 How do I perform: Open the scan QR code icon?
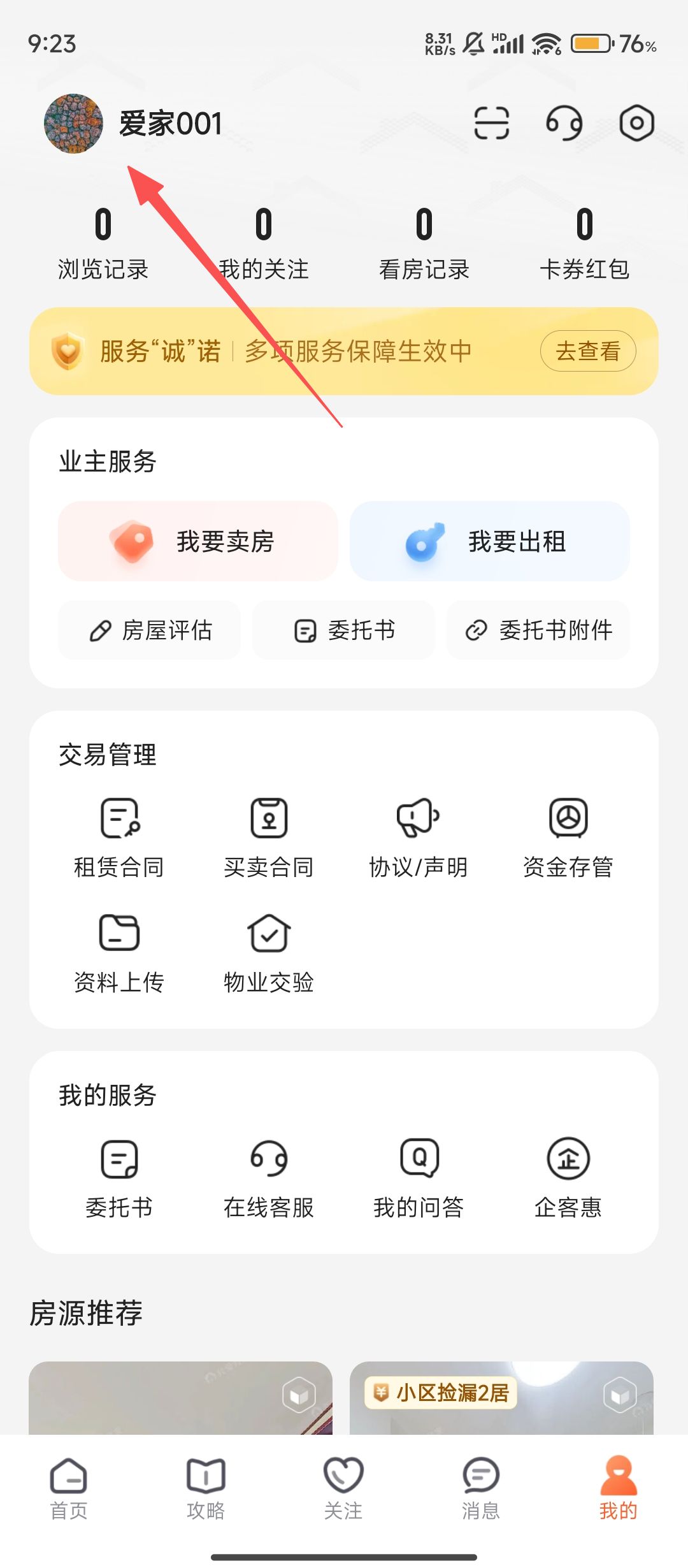(x=491, y=123)
